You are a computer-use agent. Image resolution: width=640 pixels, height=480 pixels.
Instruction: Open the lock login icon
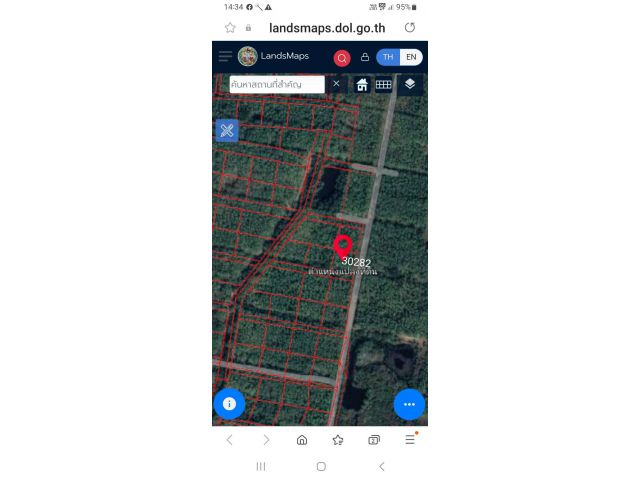[x=365, y=57]
